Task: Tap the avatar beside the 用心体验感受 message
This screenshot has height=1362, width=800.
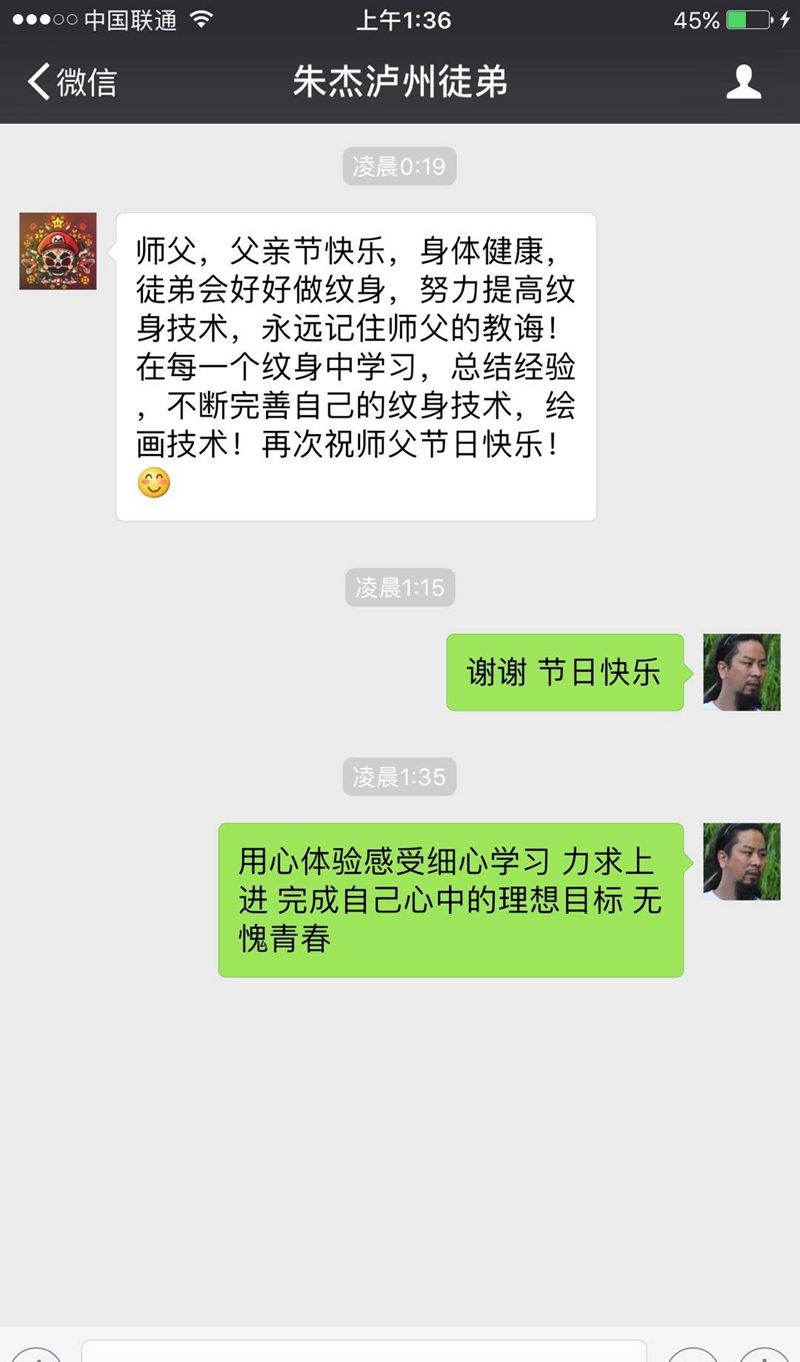Action: tap(741, 862)
